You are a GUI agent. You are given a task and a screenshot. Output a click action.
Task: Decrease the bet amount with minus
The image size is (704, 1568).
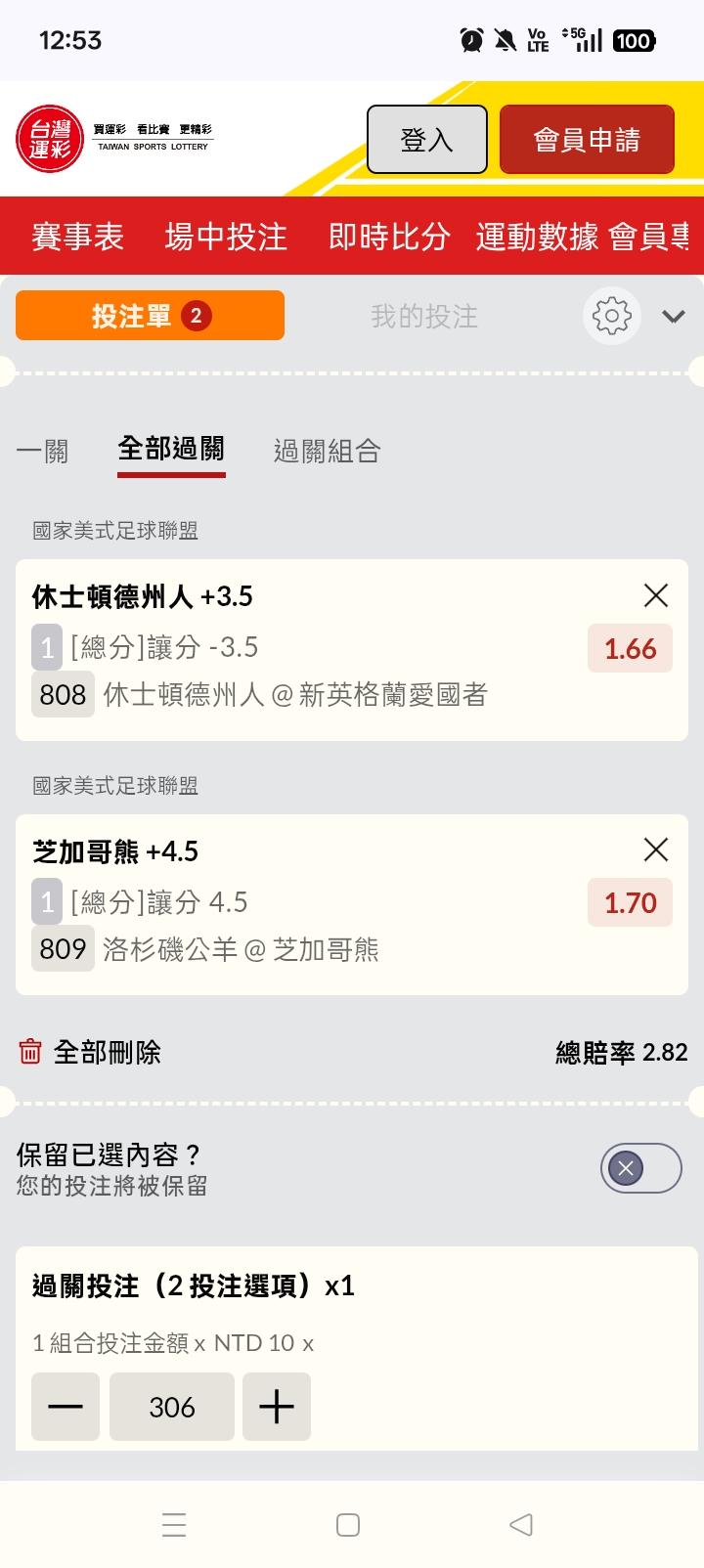click(66, 1407)
